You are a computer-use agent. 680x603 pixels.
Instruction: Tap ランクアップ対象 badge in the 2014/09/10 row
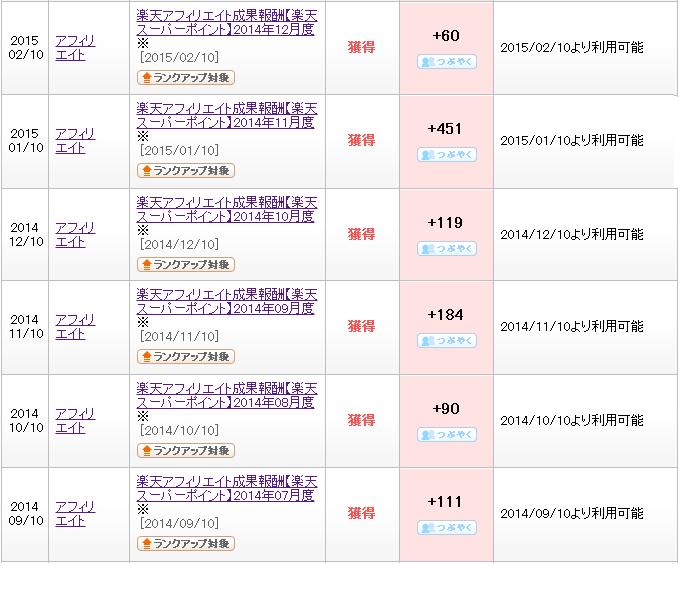pyautogui.click(x=185, y=544)
